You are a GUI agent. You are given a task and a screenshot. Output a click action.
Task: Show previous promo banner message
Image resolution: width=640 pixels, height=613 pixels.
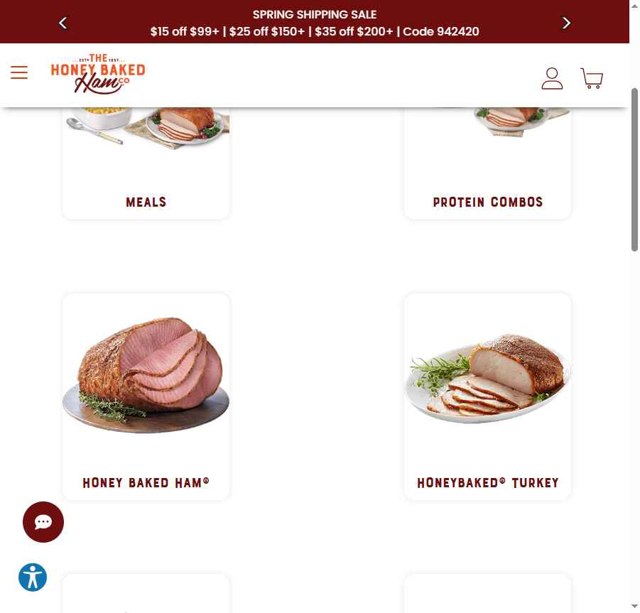[x=63, y=23]
